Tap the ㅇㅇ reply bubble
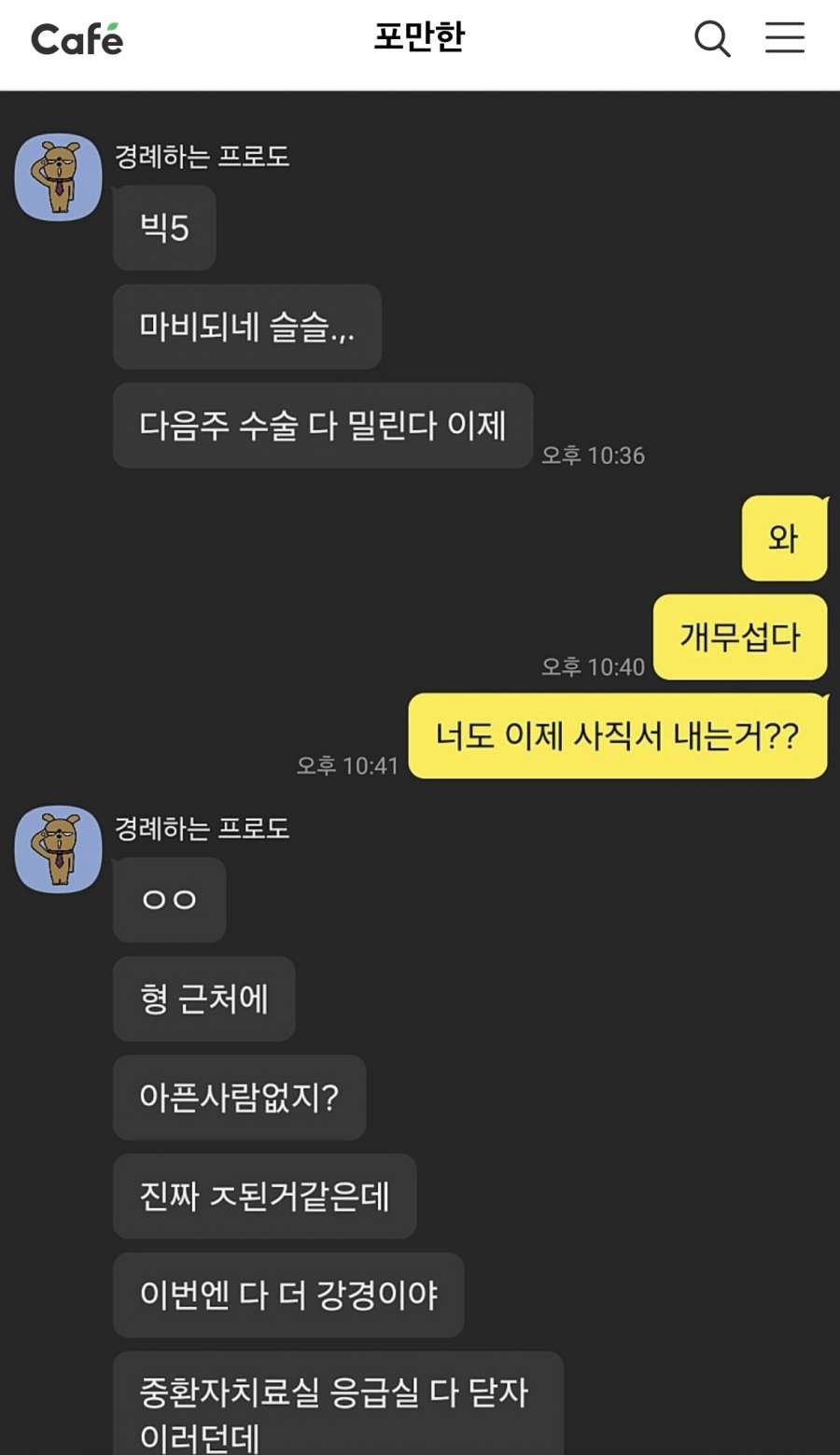This screenshot has height=1455, width=840. [x=168, y=899]
